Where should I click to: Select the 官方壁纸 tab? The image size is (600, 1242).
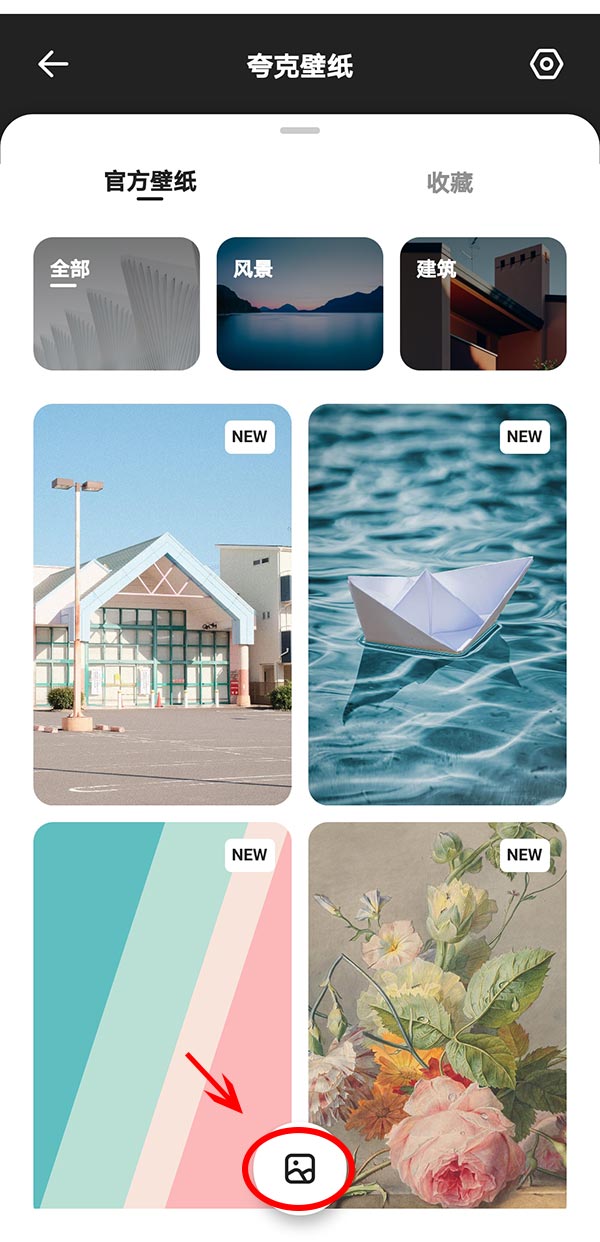point(150,182)
